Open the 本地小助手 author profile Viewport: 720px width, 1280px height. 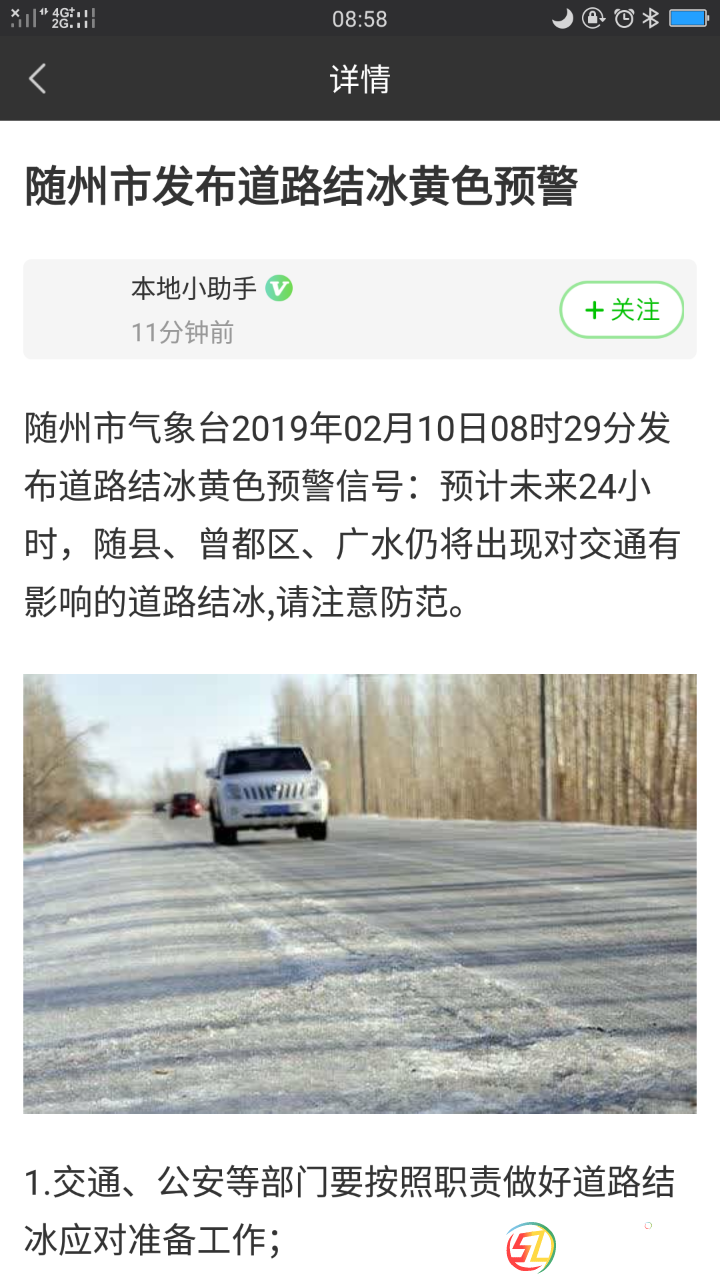(195, 289)
